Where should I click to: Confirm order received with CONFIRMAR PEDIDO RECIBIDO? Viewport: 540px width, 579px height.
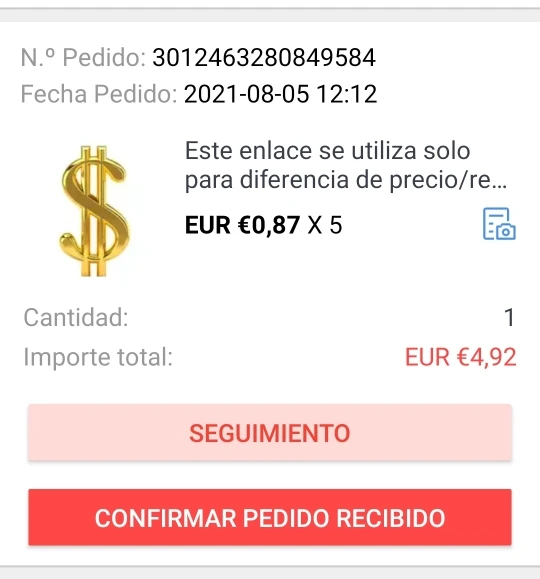tap(270, 517)
